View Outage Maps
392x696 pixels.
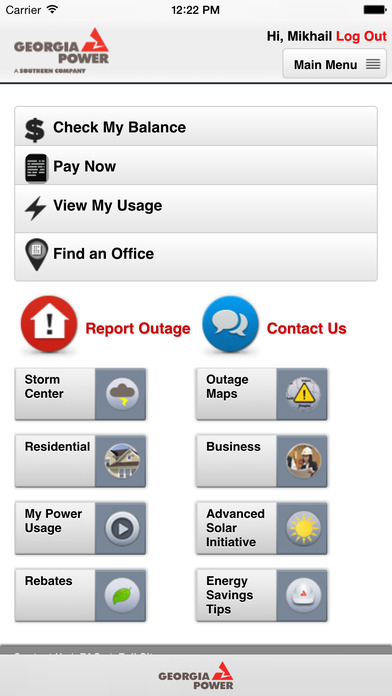[x=261, y=394]
